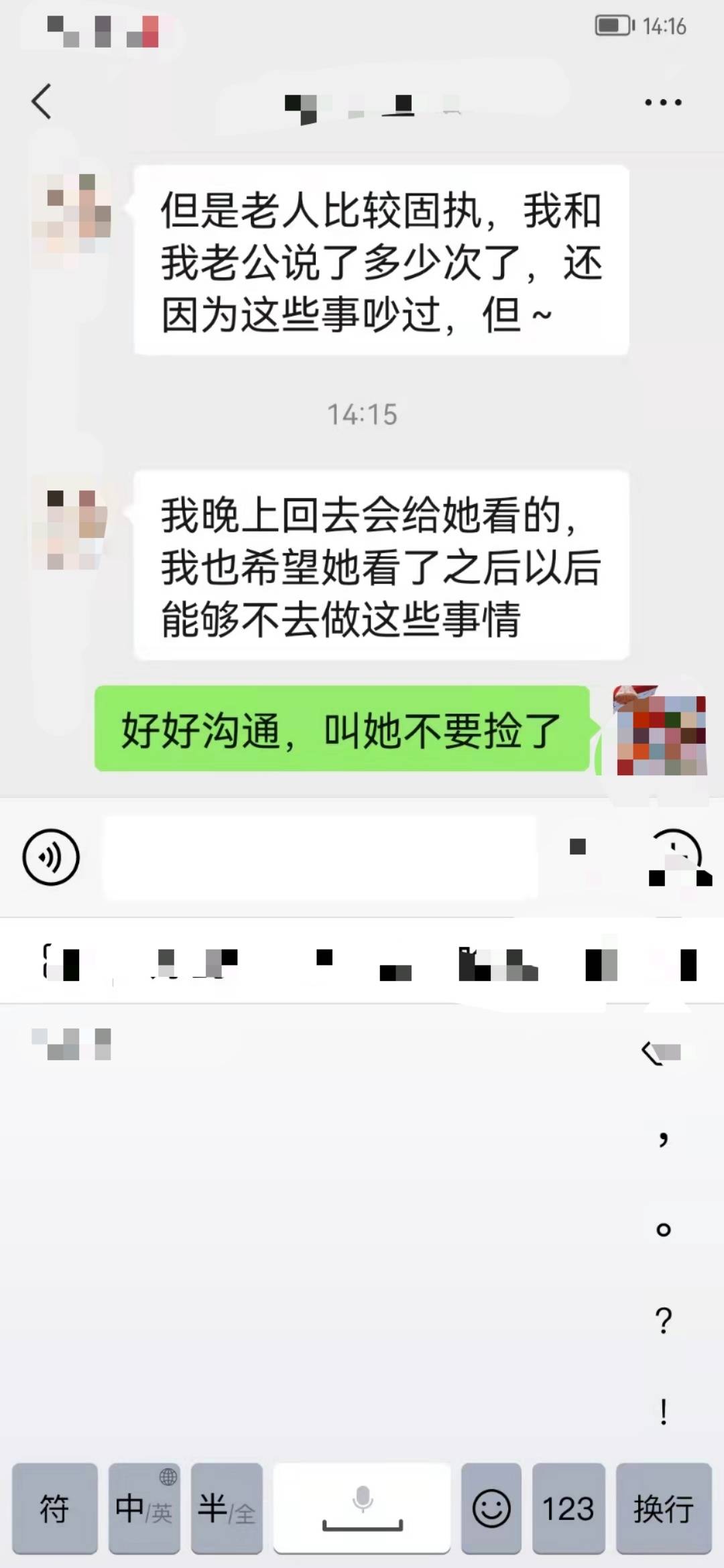Open the emoji smiley key
Screen dimensions: 724x1568
(x=491, y=1508)
